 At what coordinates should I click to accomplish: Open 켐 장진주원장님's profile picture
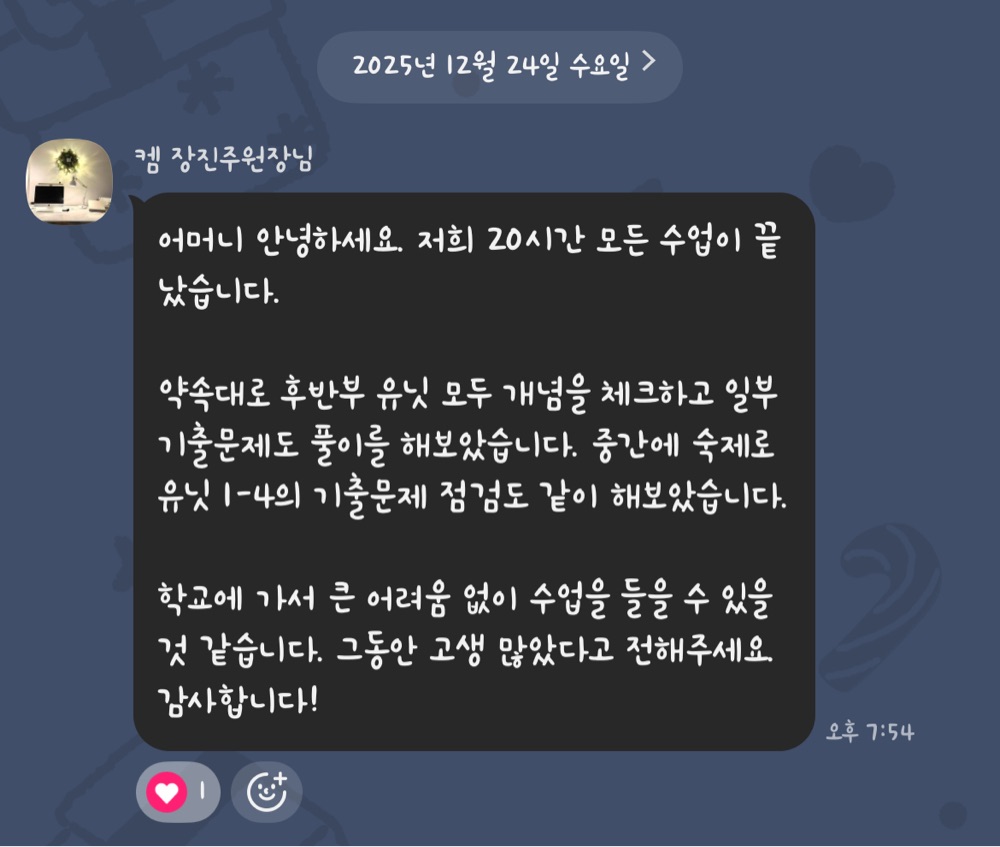69,181
